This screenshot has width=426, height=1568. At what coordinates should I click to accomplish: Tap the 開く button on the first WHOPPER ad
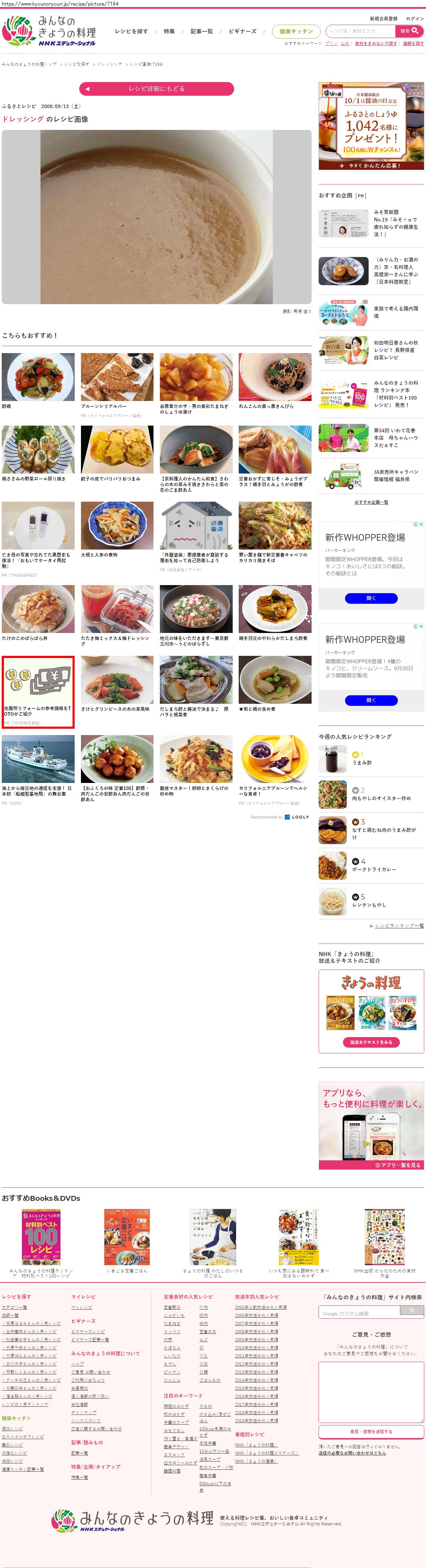click(x=371, y=598)
